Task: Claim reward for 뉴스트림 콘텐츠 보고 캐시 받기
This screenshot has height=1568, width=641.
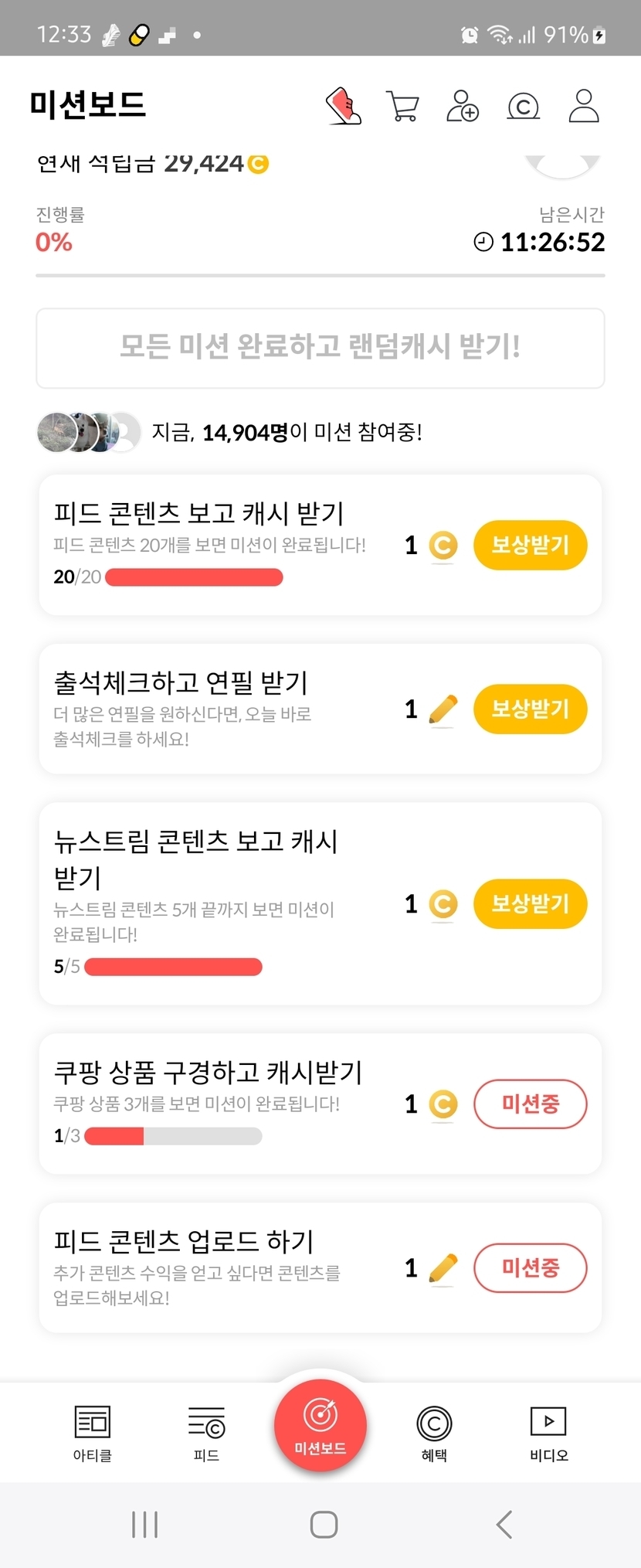Action: coord(530,903)
